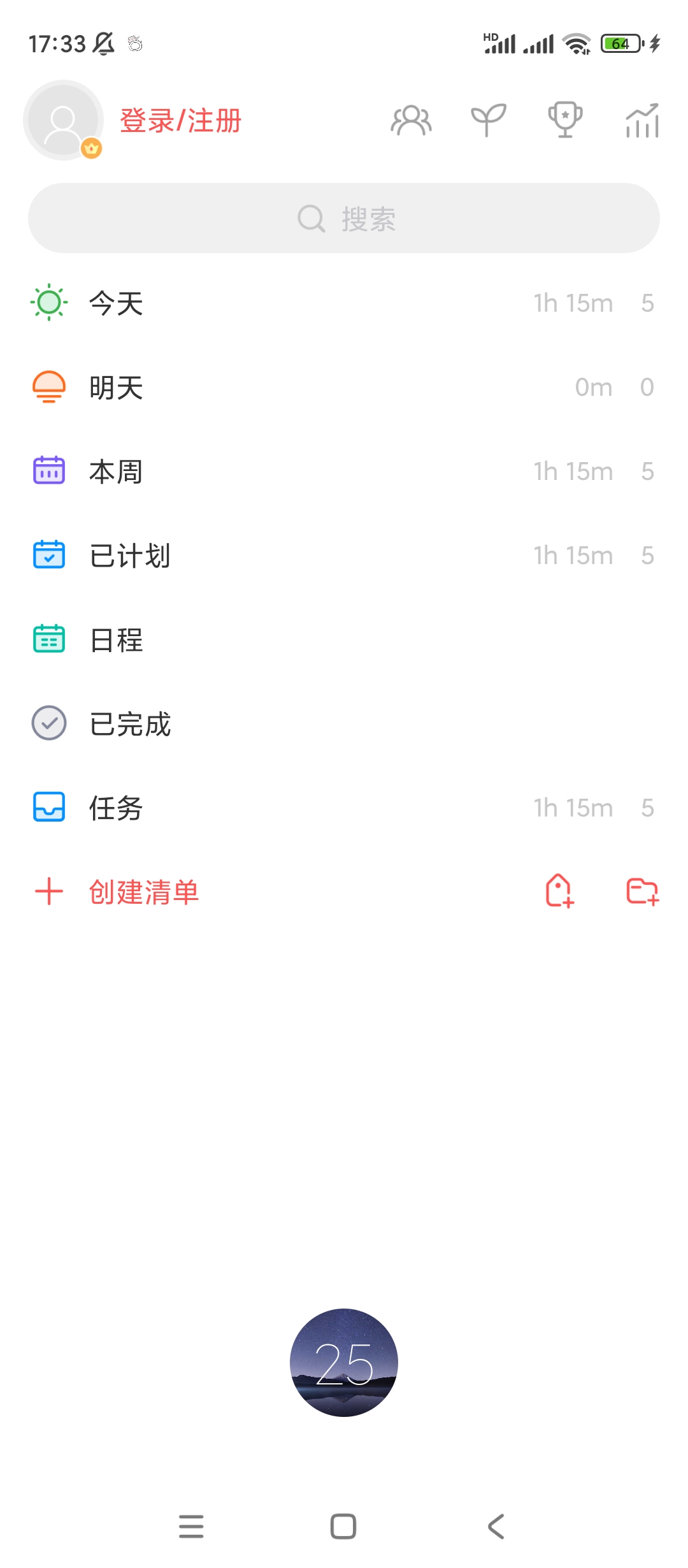Add a new folder

642,891
